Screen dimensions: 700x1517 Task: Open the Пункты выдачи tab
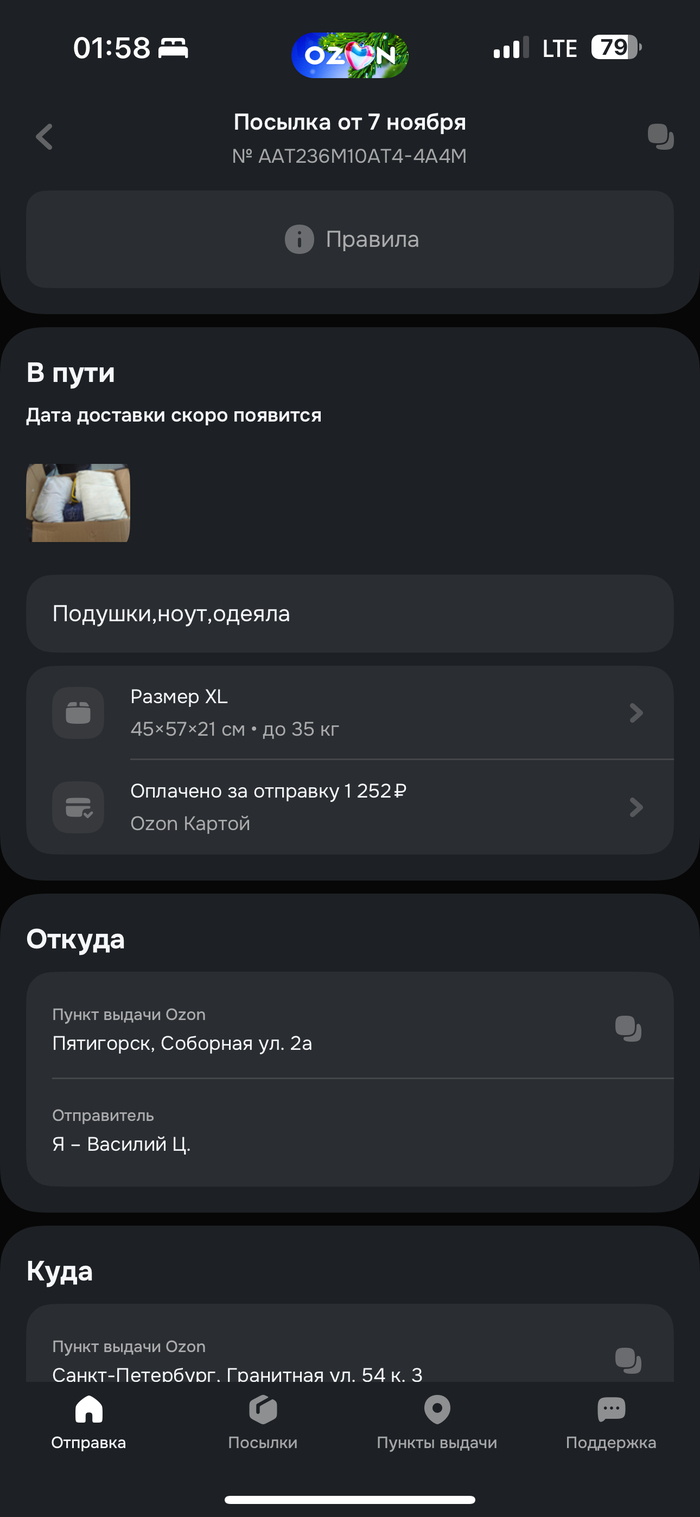437,1424
